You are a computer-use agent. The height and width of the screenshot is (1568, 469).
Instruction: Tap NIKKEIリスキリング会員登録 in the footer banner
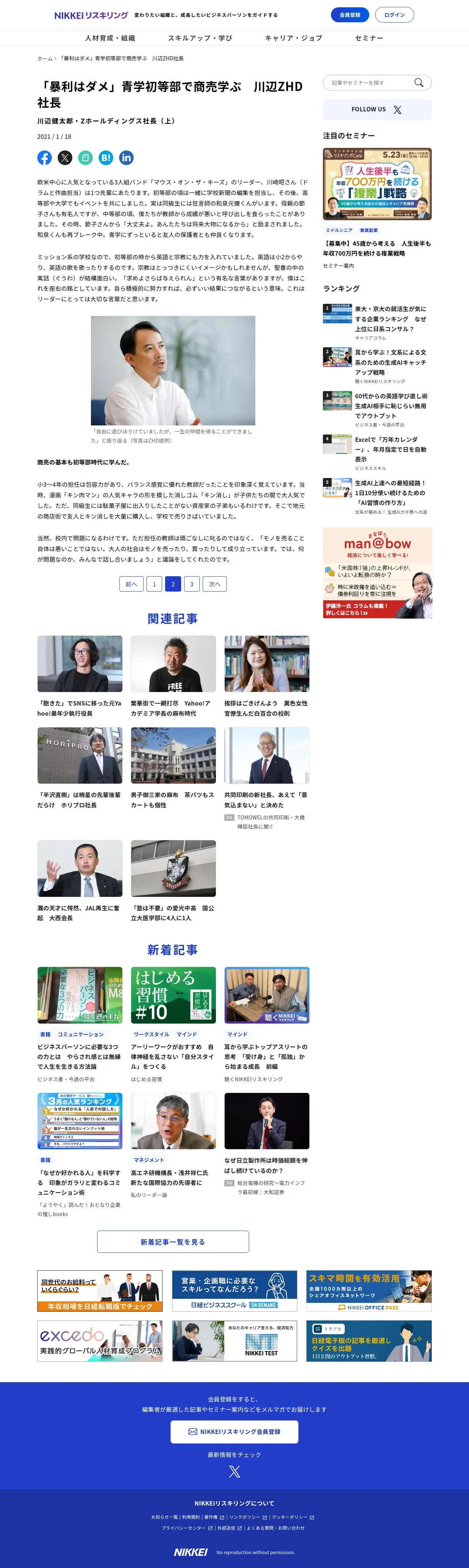pyautogui.click(x=234, y=1432)
